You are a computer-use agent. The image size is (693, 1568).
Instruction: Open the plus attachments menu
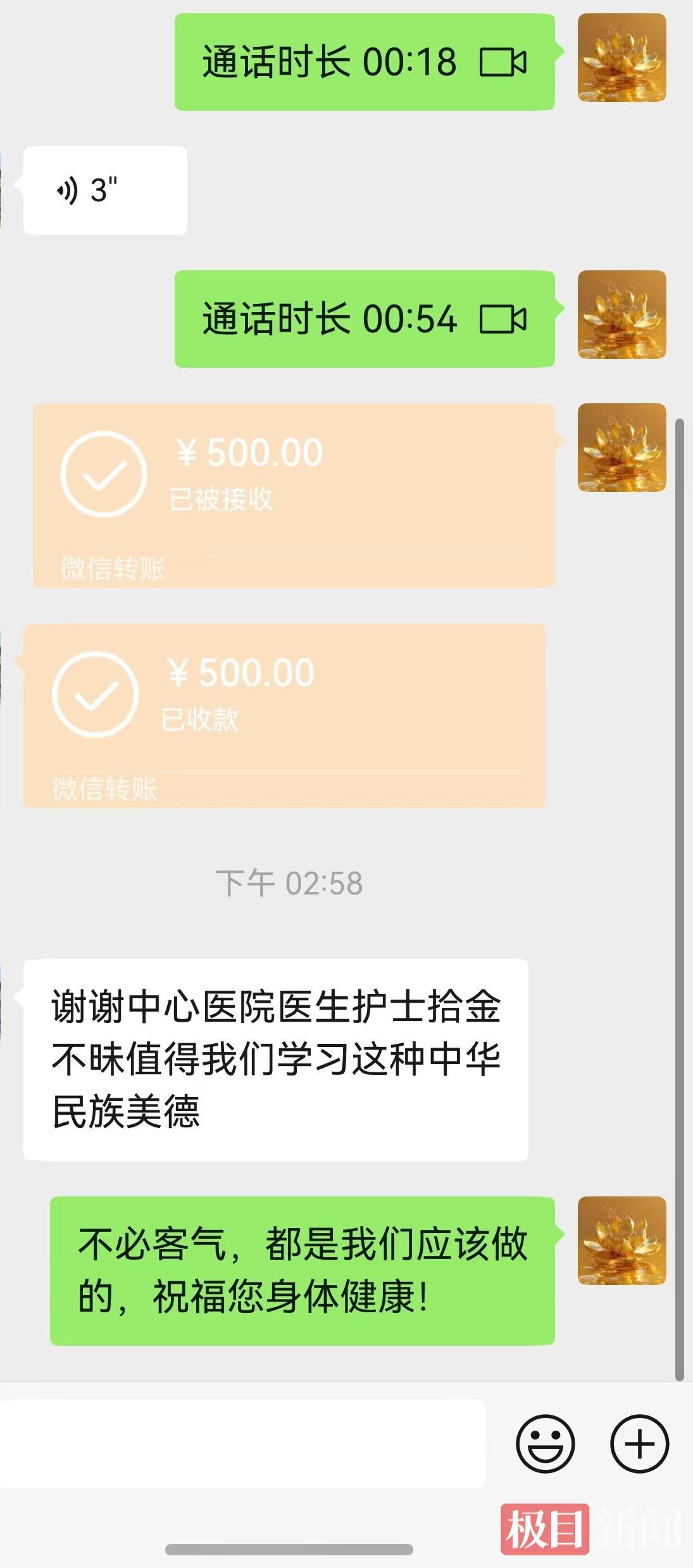point(639,1444)
